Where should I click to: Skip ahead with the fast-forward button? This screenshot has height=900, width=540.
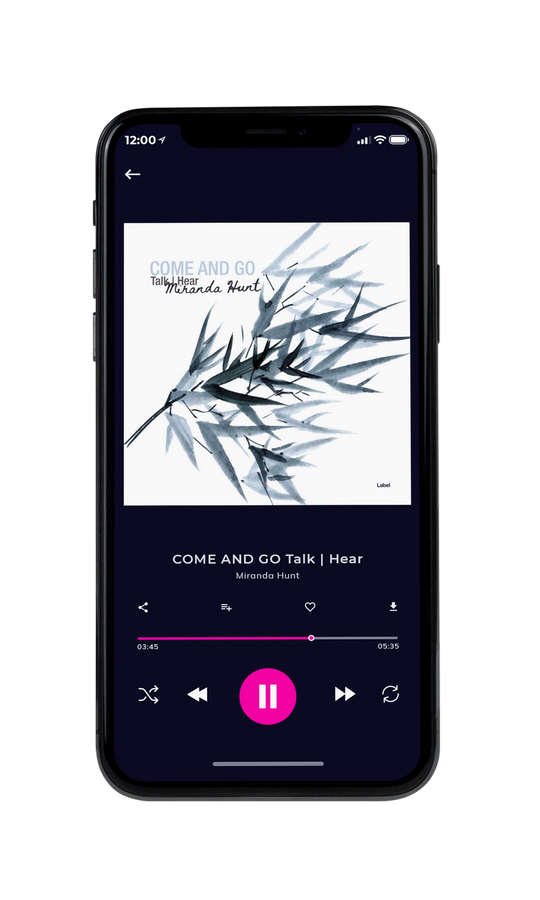click(x=345, y=694)
